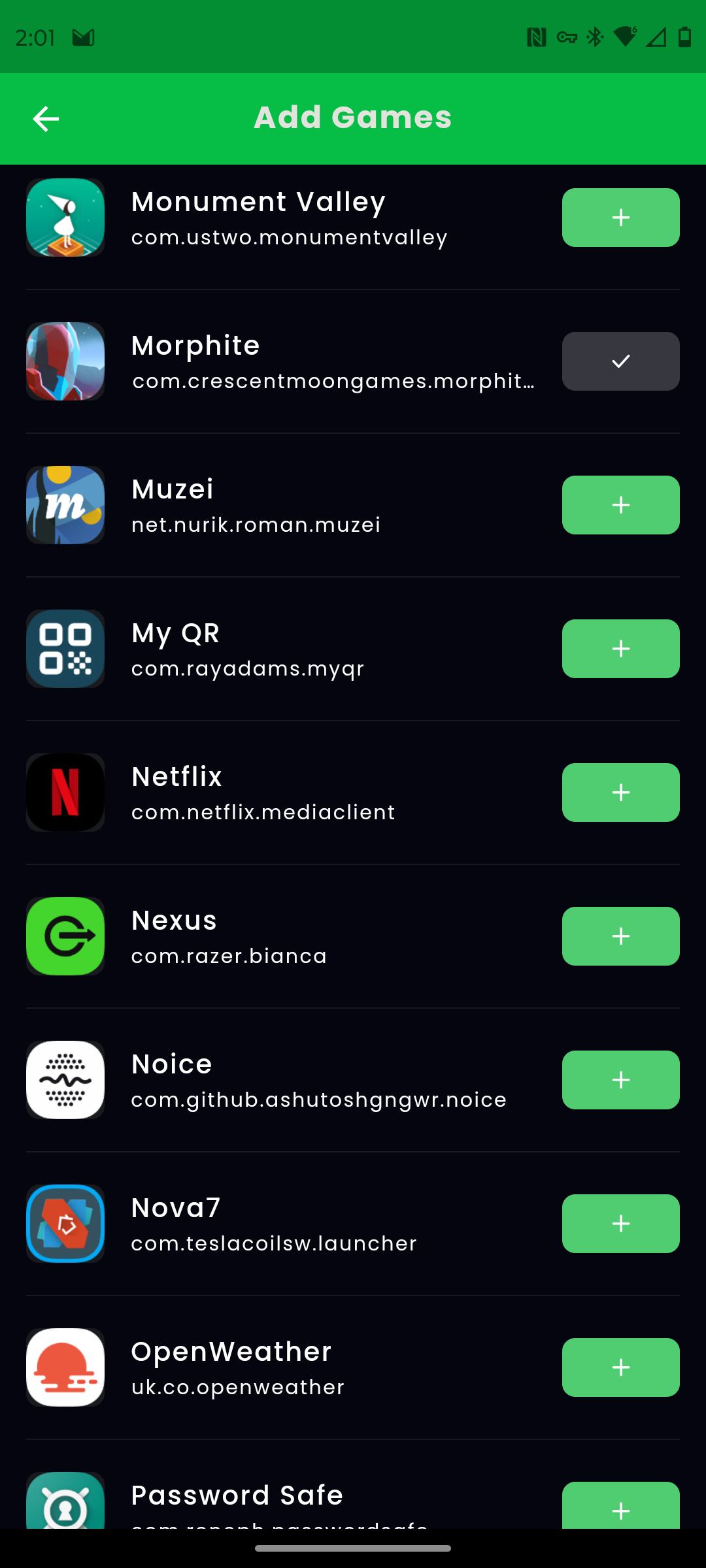Add Muzei using its plus button
This screenshot has height=1568, width=706.
click(x=620, y=504)
